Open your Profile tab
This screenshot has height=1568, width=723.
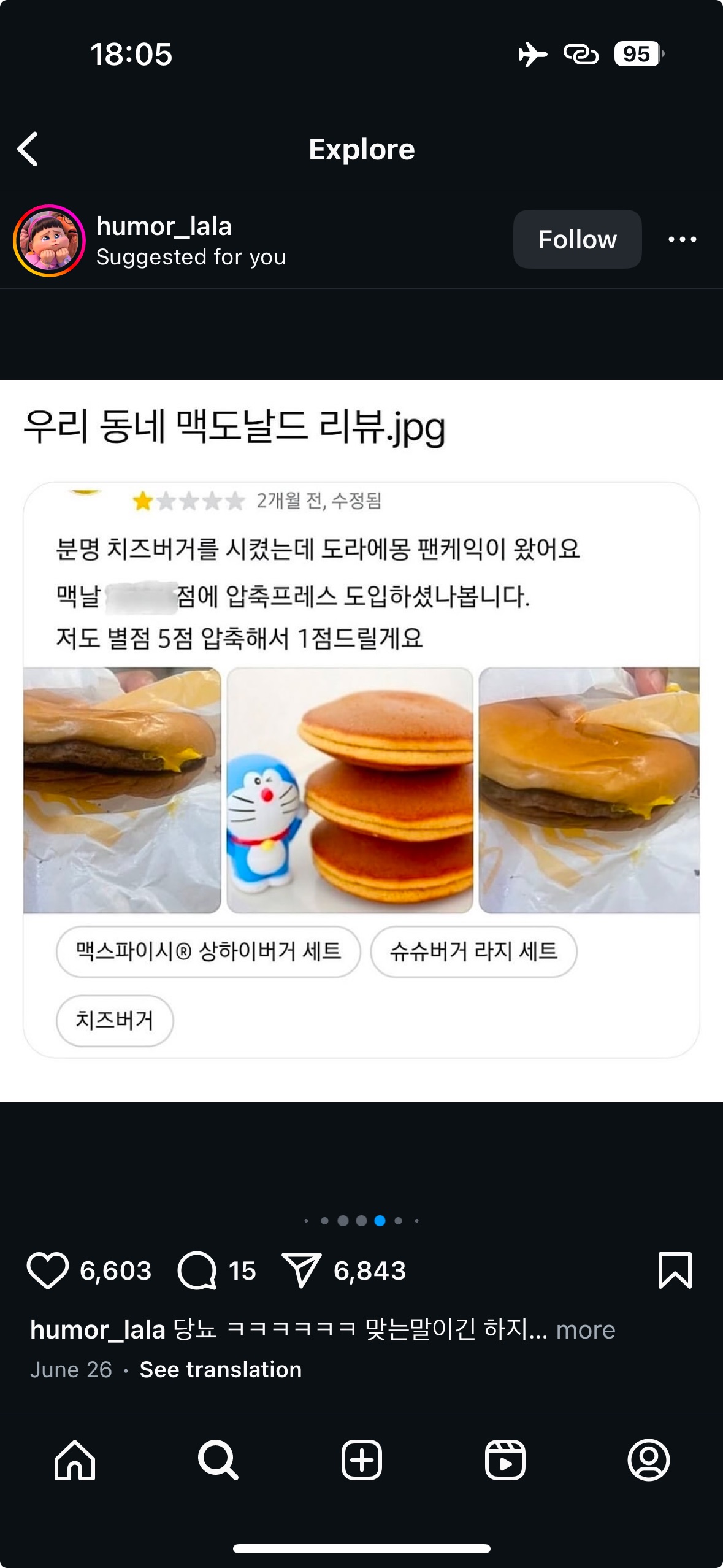648,1460
